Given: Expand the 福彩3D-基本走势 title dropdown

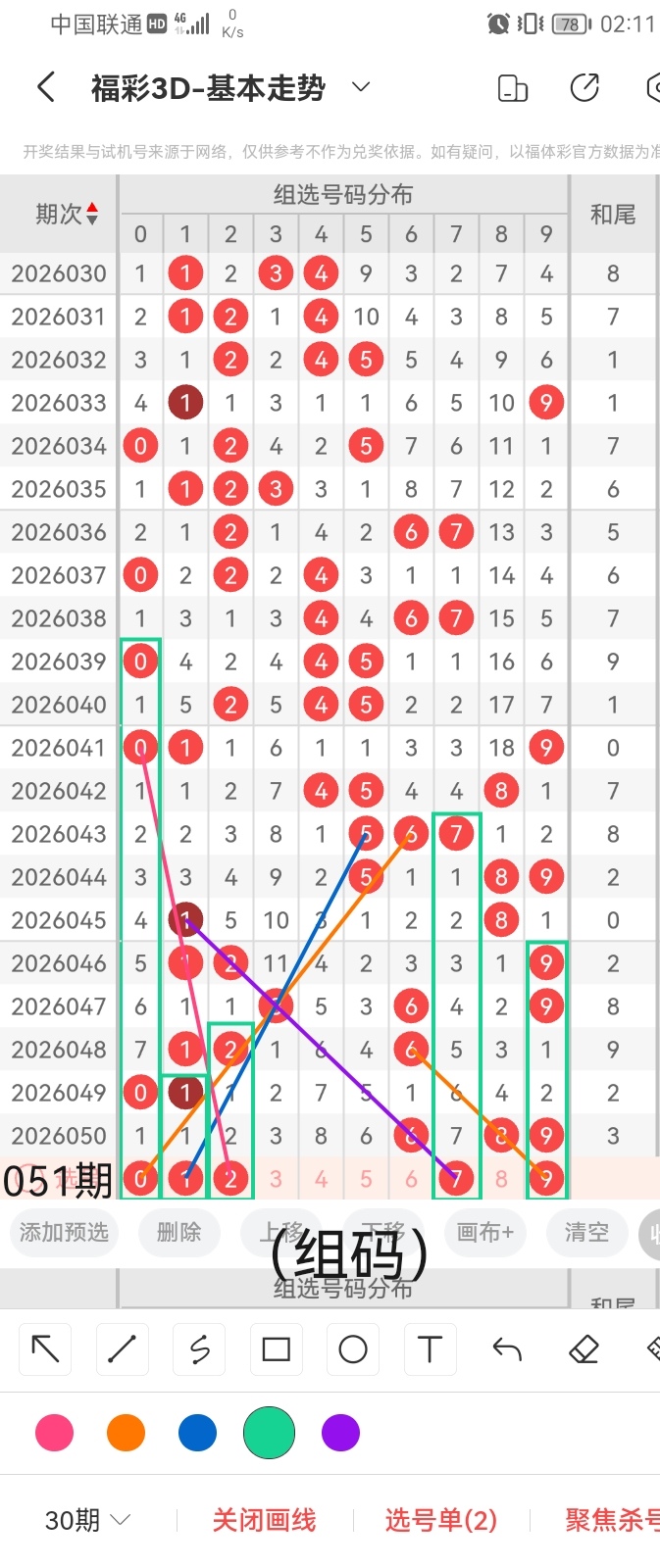Looking at the screenshot, I should click(x=361, y=87).
